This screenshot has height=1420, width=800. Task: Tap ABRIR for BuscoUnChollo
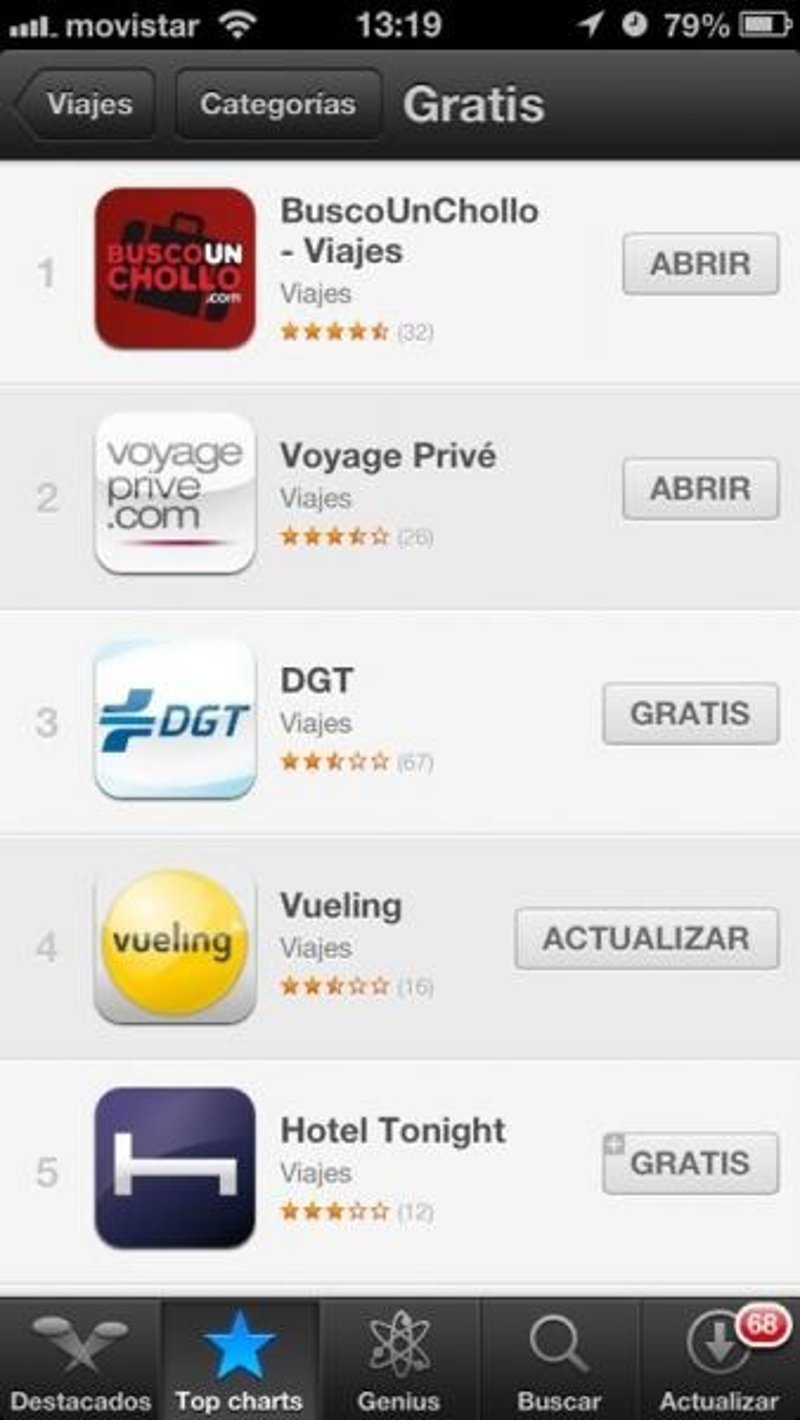tap(700, 264)
